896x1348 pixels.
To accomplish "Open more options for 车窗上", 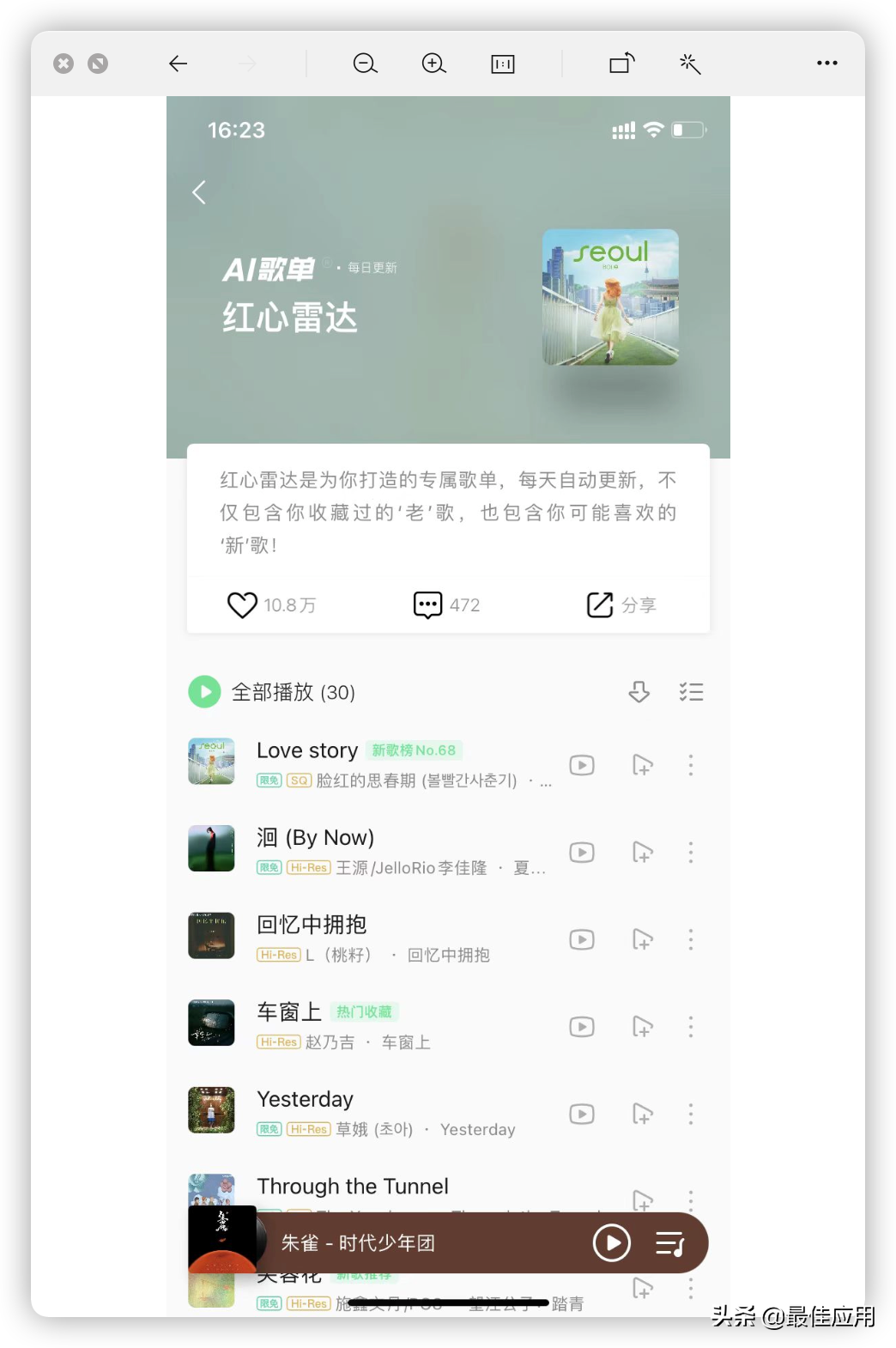I will [x=691, y=1027].
